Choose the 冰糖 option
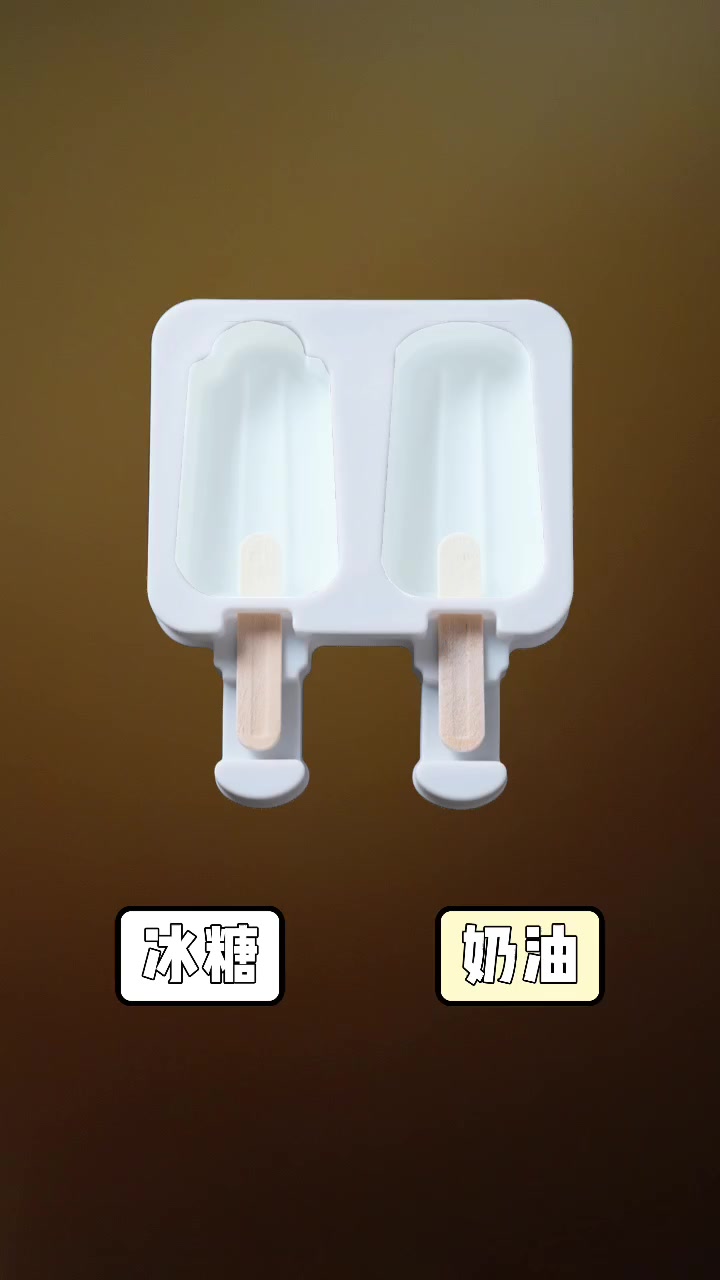Image resolution: width=720 pixels, height=1280 pixels. point(200,955)
